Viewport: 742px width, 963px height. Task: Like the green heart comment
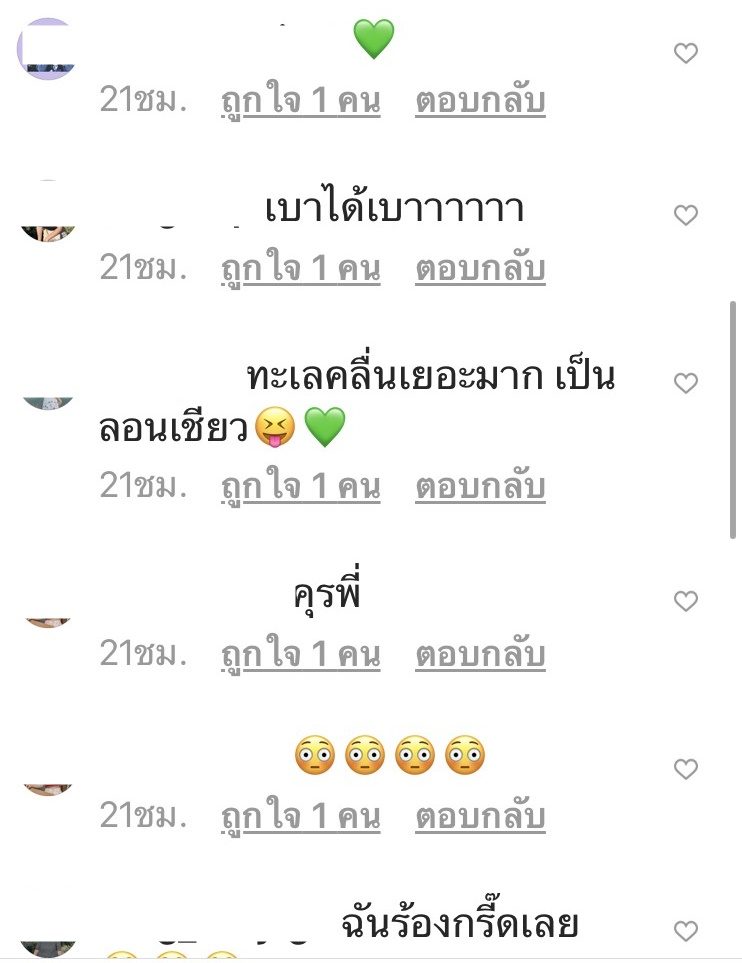pos(685,54)
